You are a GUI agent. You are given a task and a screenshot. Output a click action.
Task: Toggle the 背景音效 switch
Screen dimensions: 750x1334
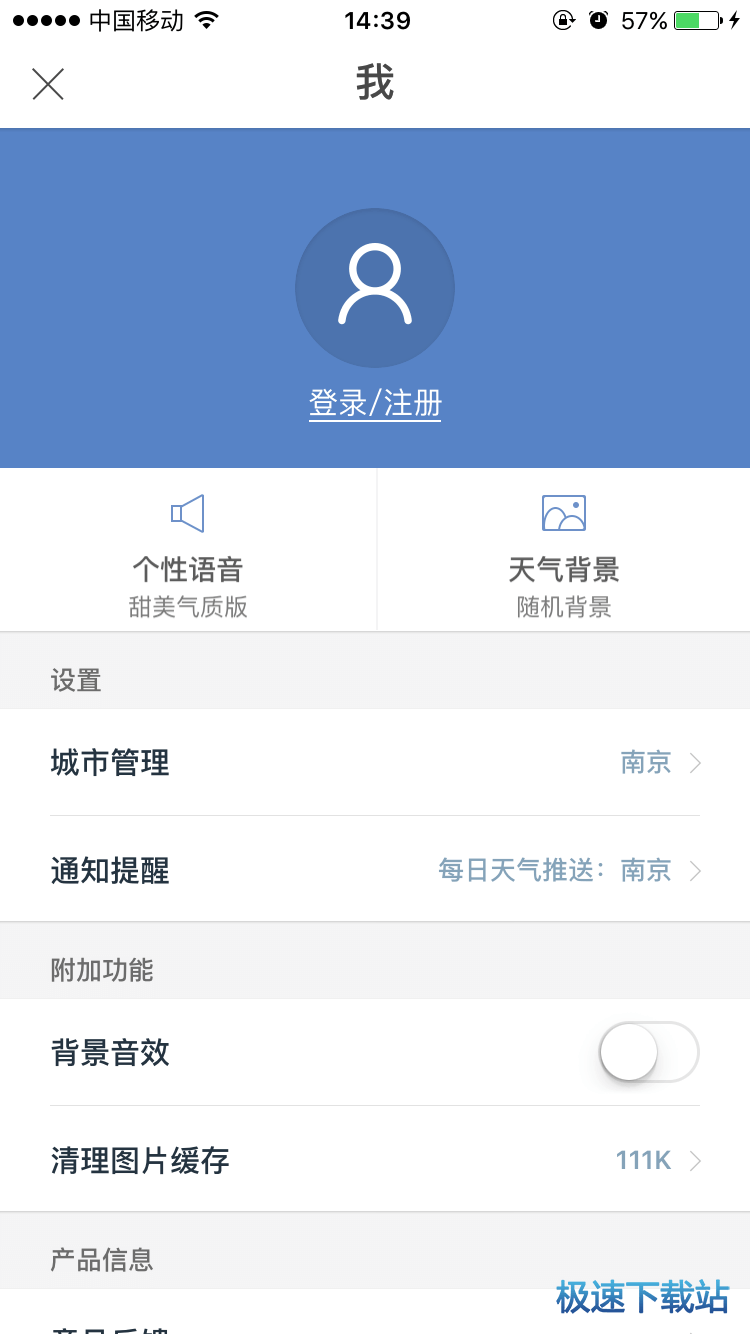click(648, 1052)
